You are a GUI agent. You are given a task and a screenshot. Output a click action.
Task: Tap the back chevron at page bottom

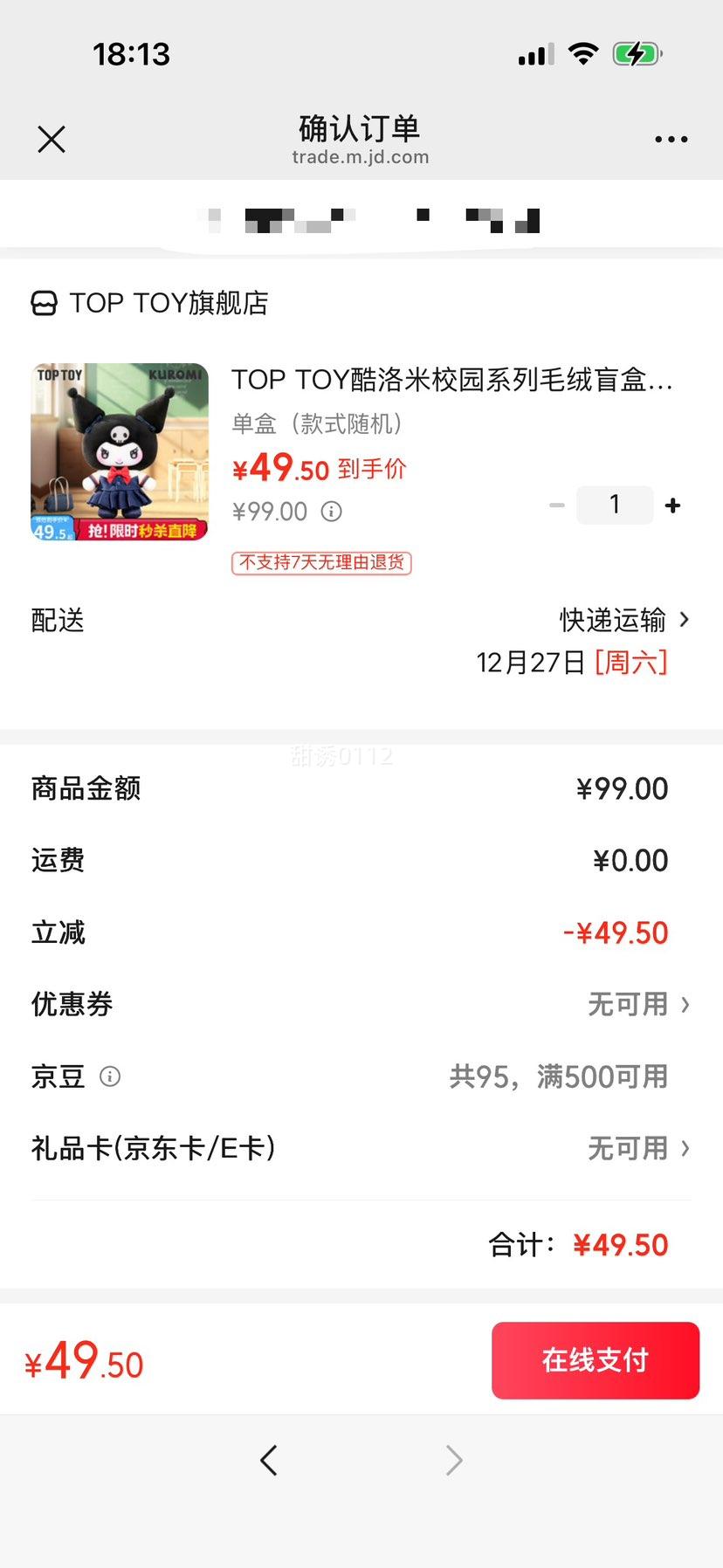tap(270, 1460)
